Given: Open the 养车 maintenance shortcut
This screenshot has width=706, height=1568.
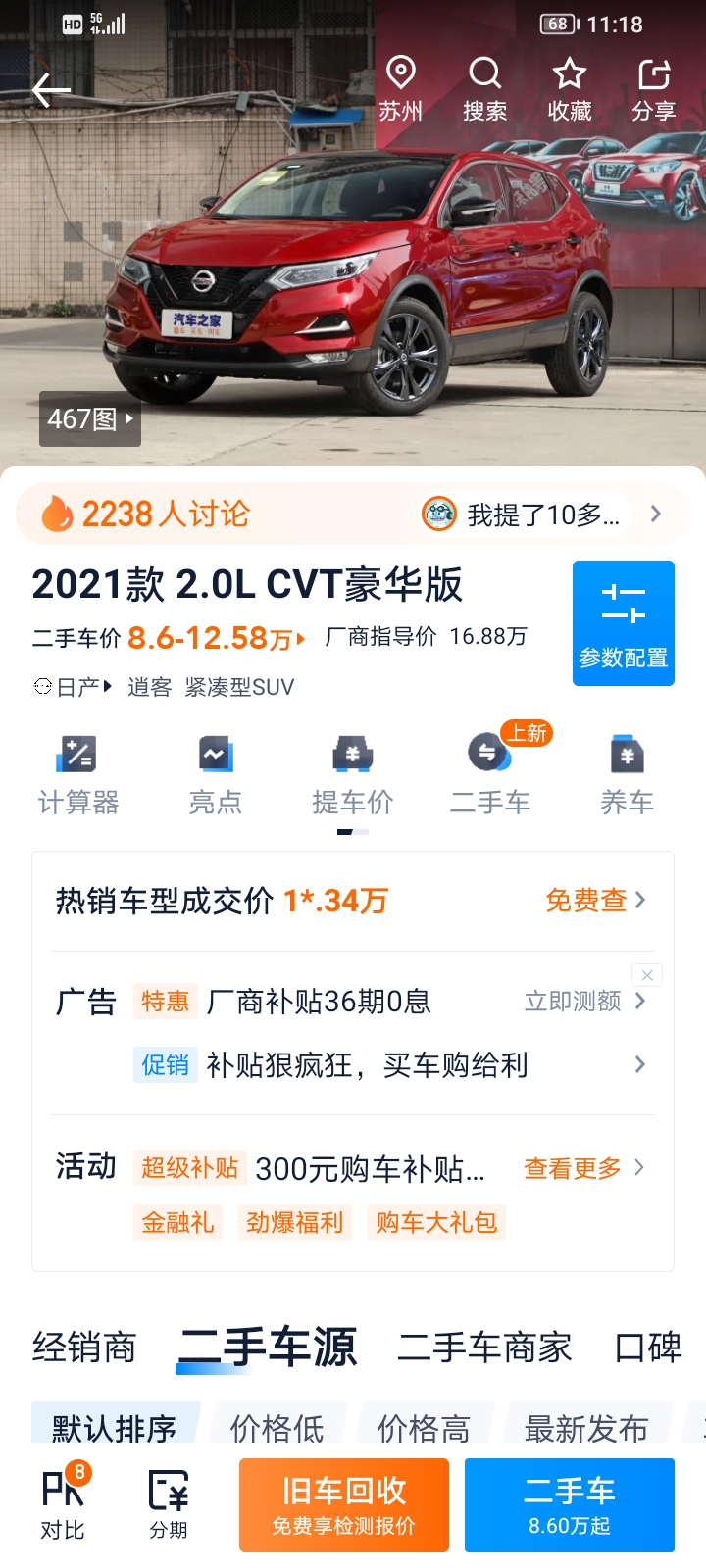Looking at the screenshot, I should (628, 775).
